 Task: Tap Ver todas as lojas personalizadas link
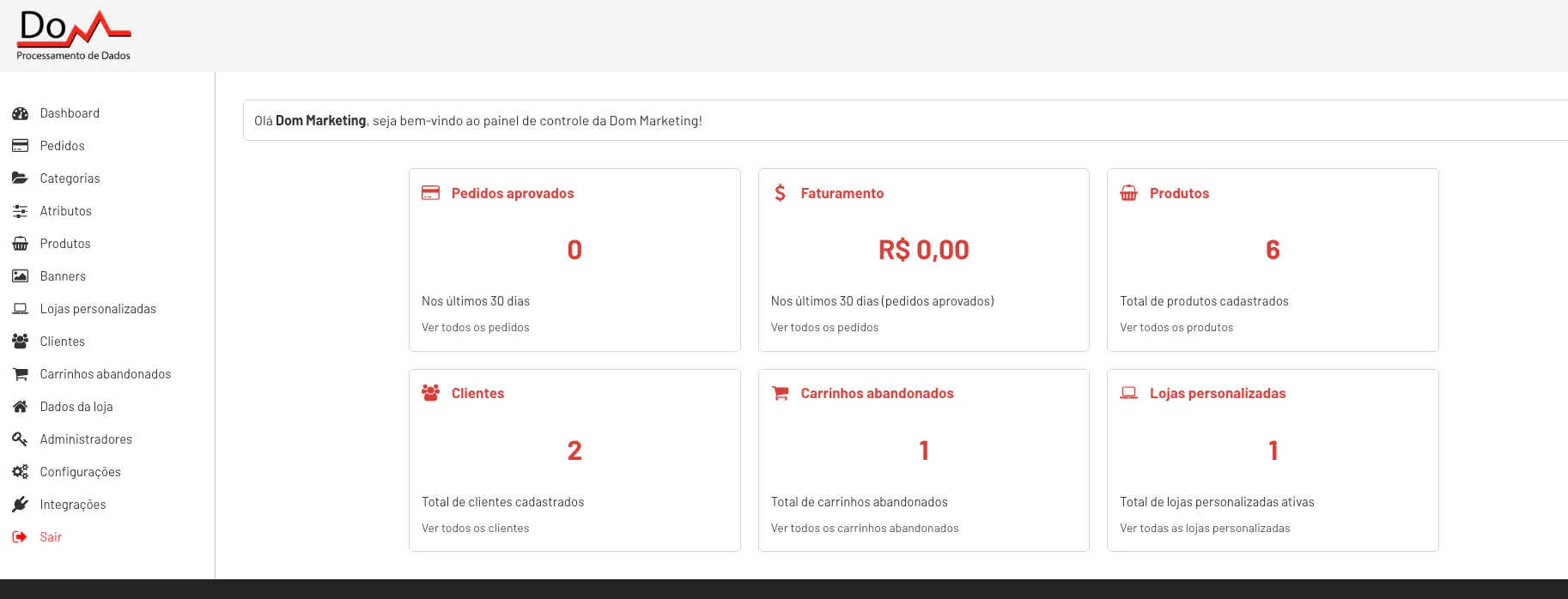(x=1204, y=529)
